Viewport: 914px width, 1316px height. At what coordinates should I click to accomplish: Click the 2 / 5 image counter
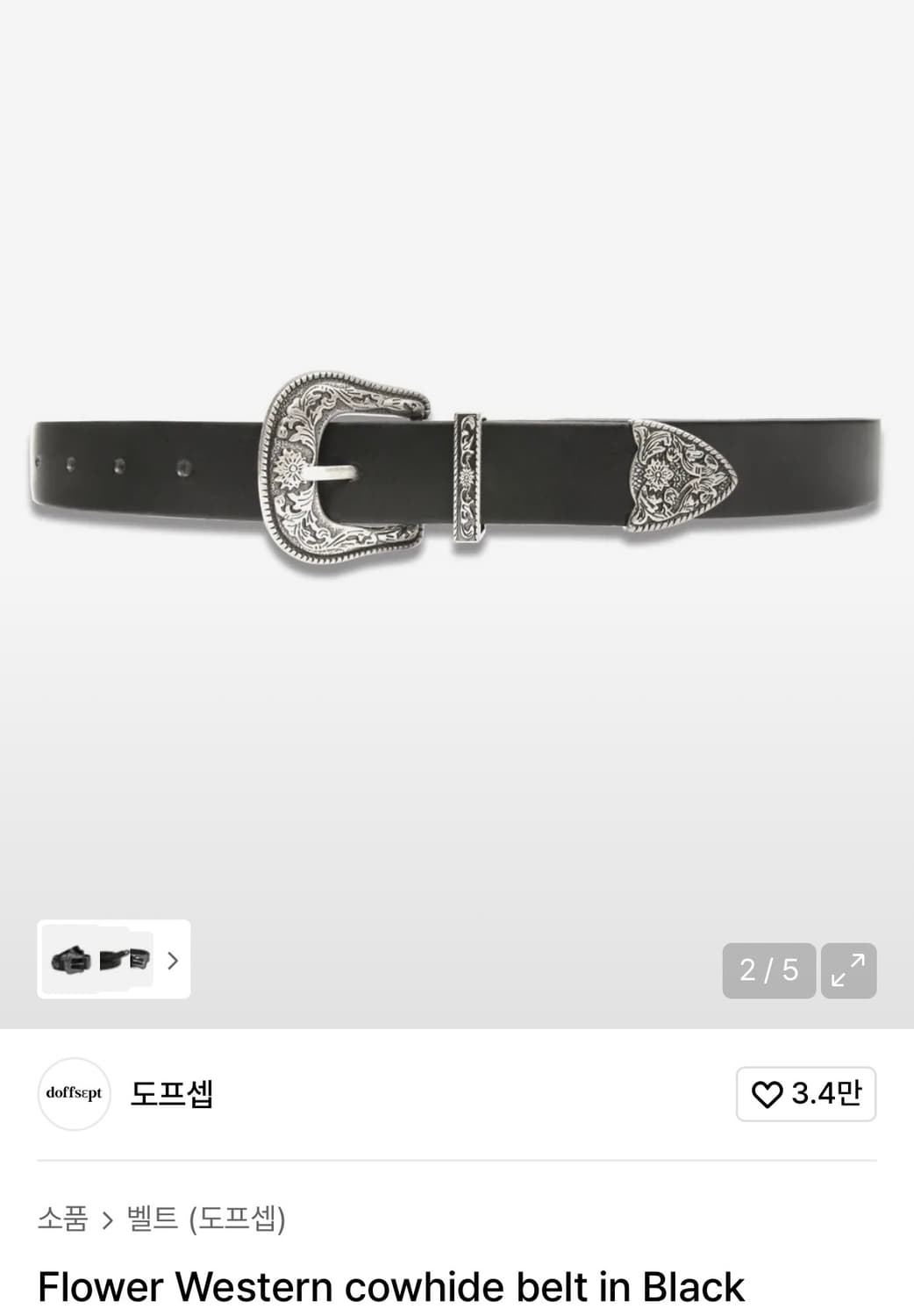[768, 970]
